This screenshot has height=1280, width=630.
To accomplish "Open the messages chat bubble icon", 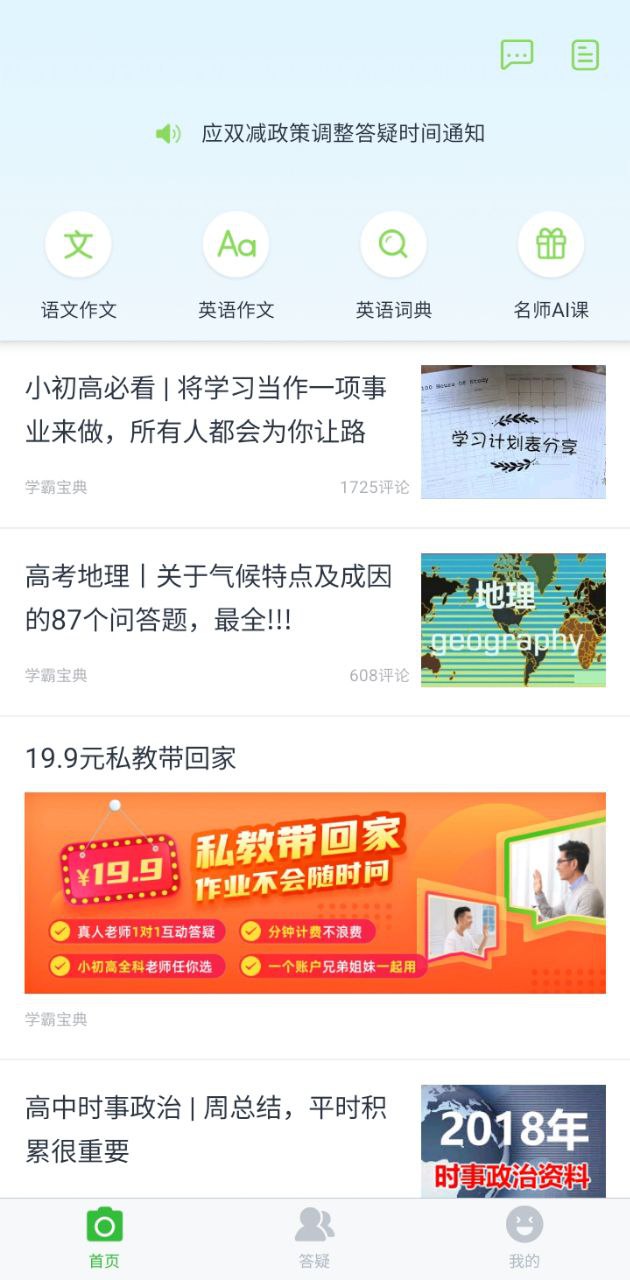I will pyautogui.click(x=517, y=54).
